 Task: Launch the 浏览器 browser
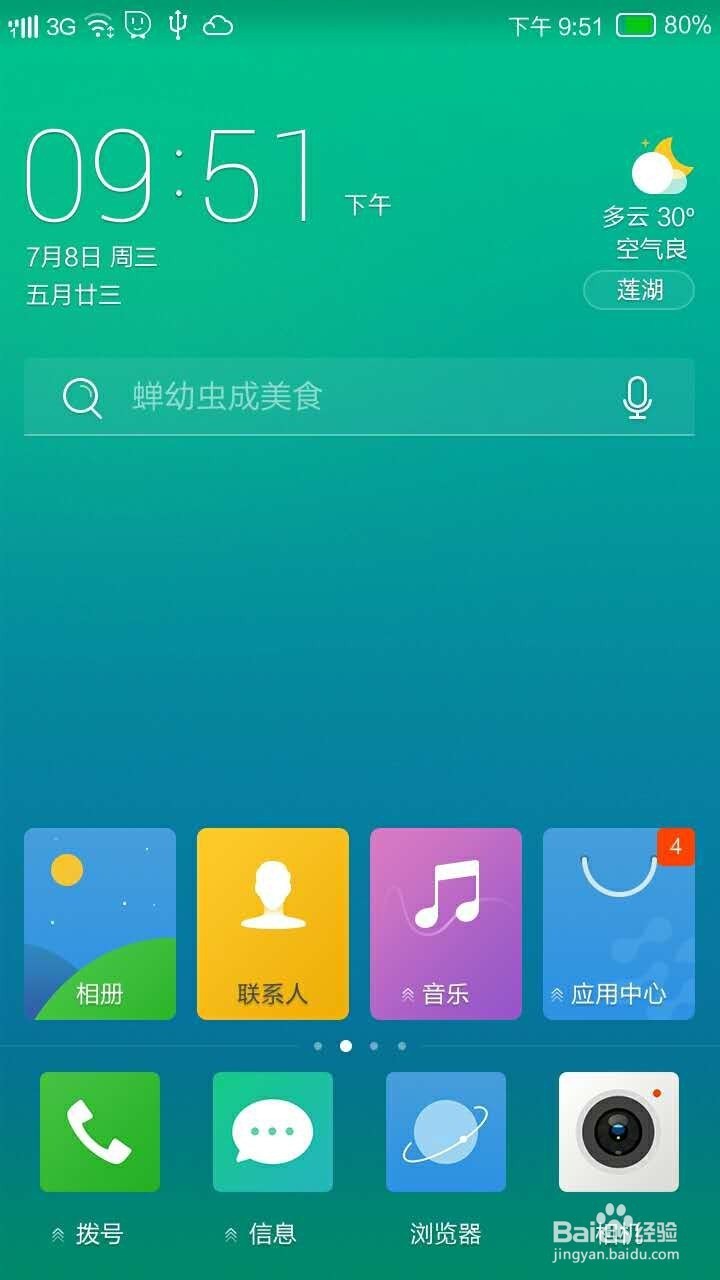coord(445,1131)
